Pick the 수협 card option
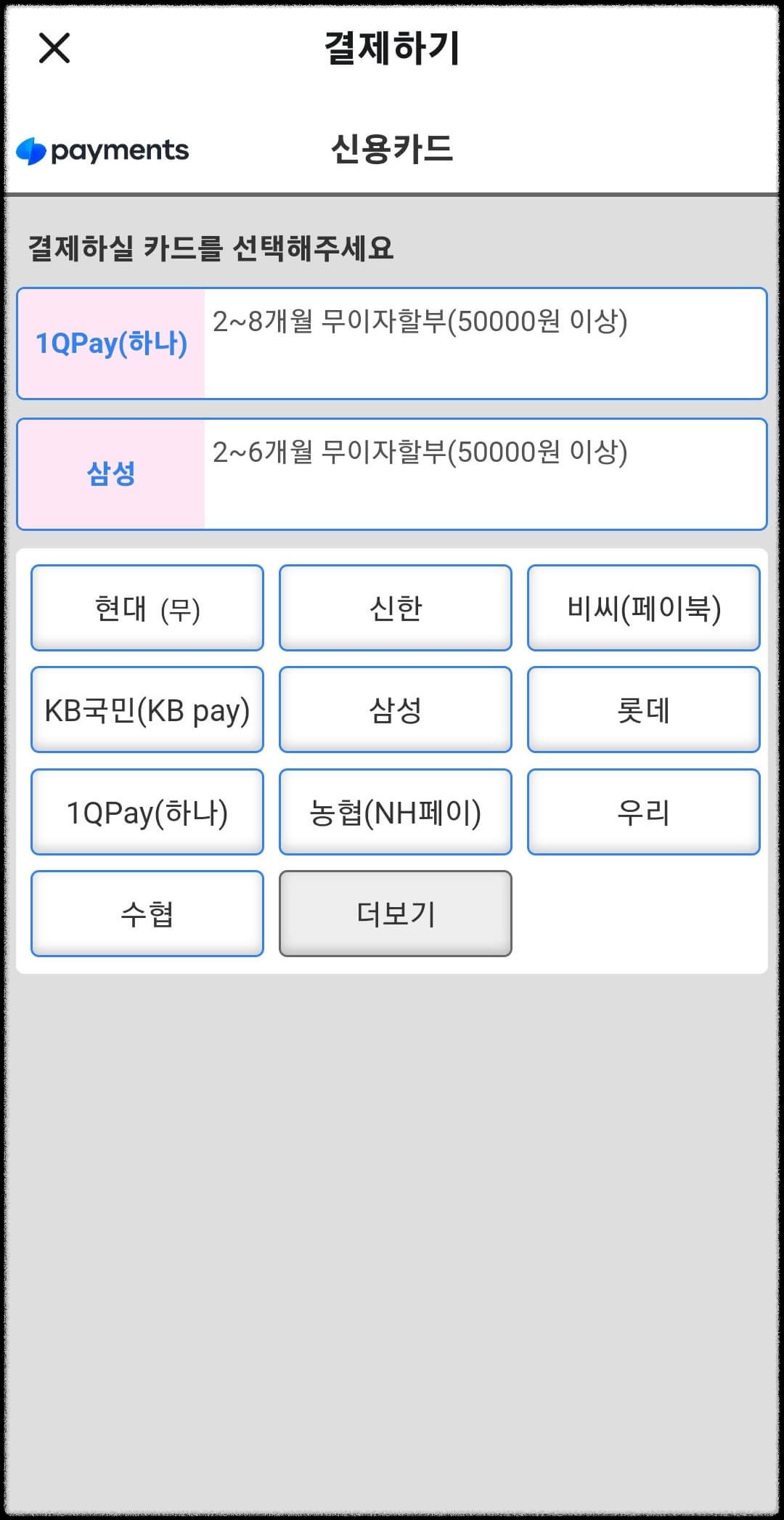This screenshot has height=1520, width=784. coord(147,913)
